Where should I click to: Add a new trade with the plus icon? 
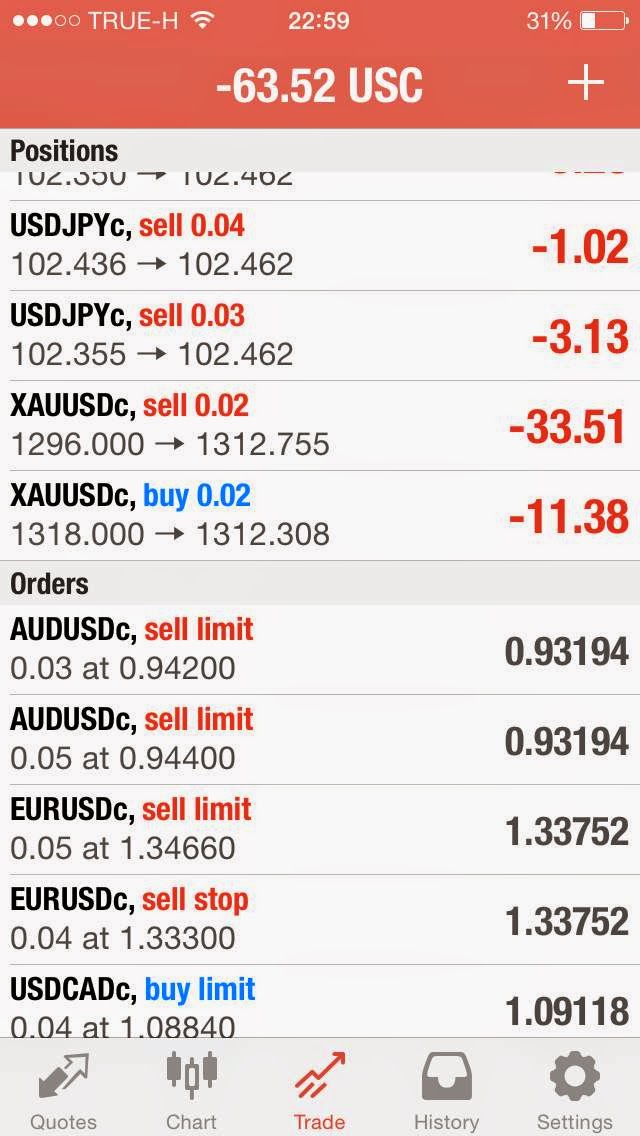(x=586, y=84)
